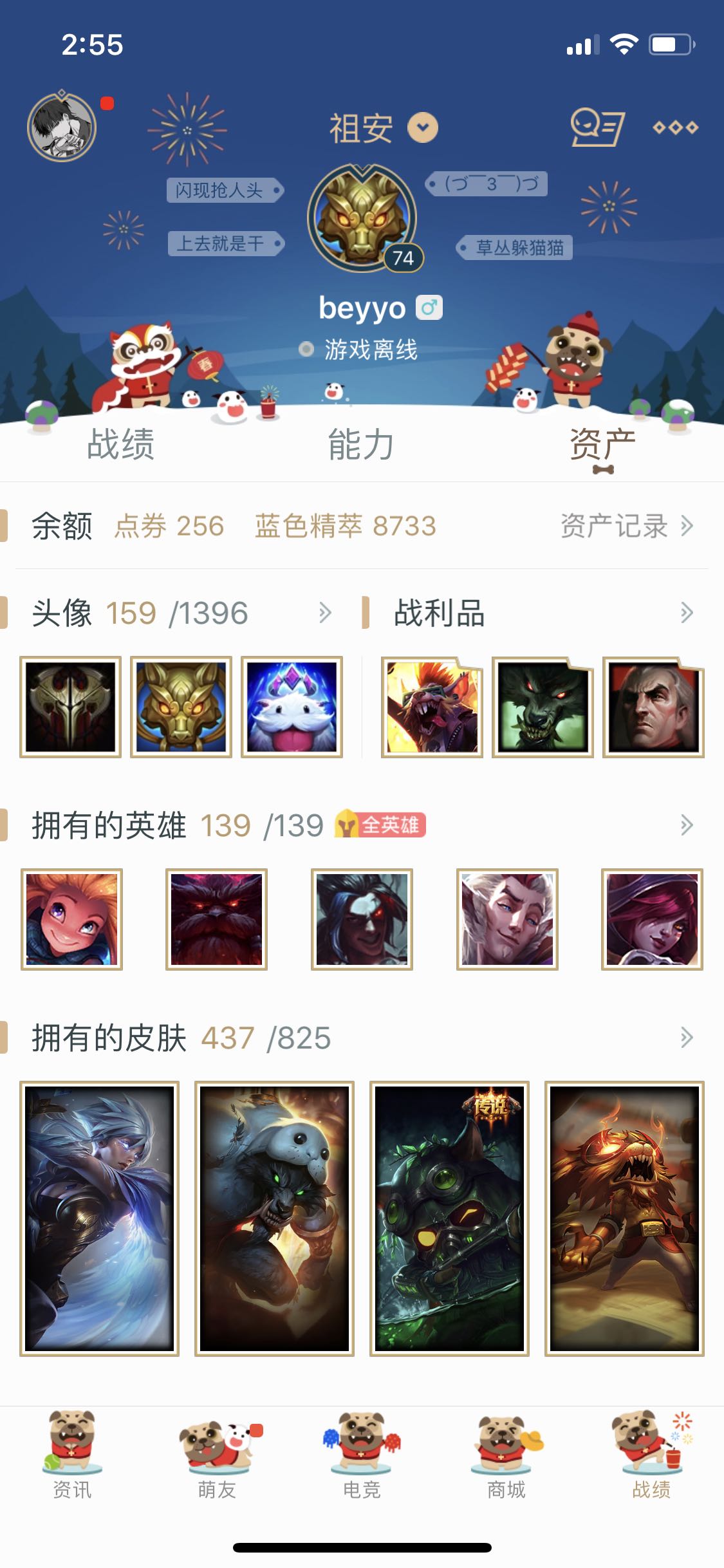Open the three-diamond more options menu
The height and width of the screenshot is (1568, 724).
tap(675, 127)
